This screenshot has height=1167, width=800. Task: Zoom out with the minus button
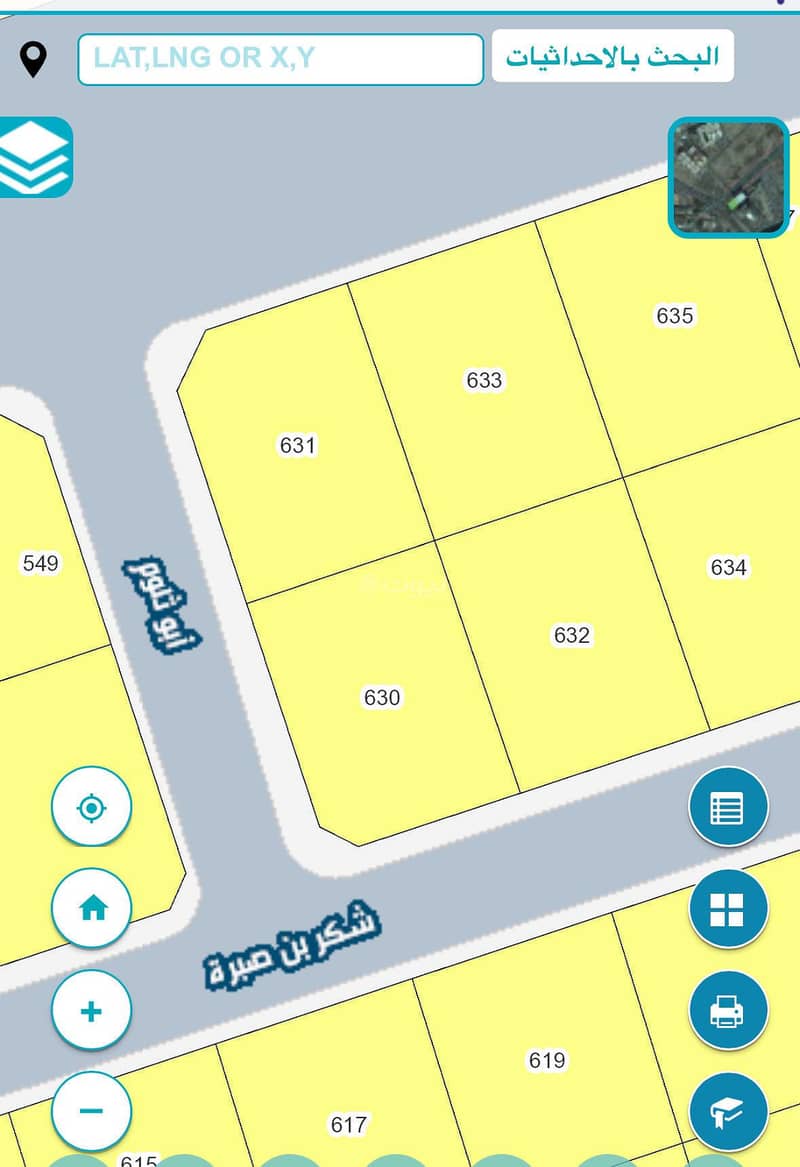91,1110
